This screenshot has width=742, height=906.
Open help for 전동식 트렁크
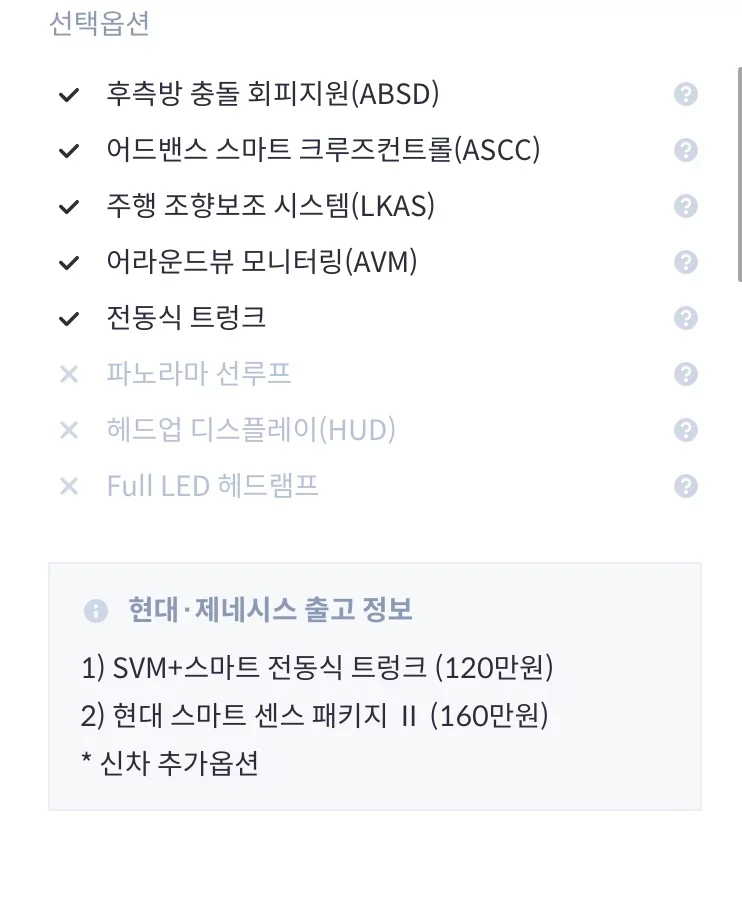(685, 319)
